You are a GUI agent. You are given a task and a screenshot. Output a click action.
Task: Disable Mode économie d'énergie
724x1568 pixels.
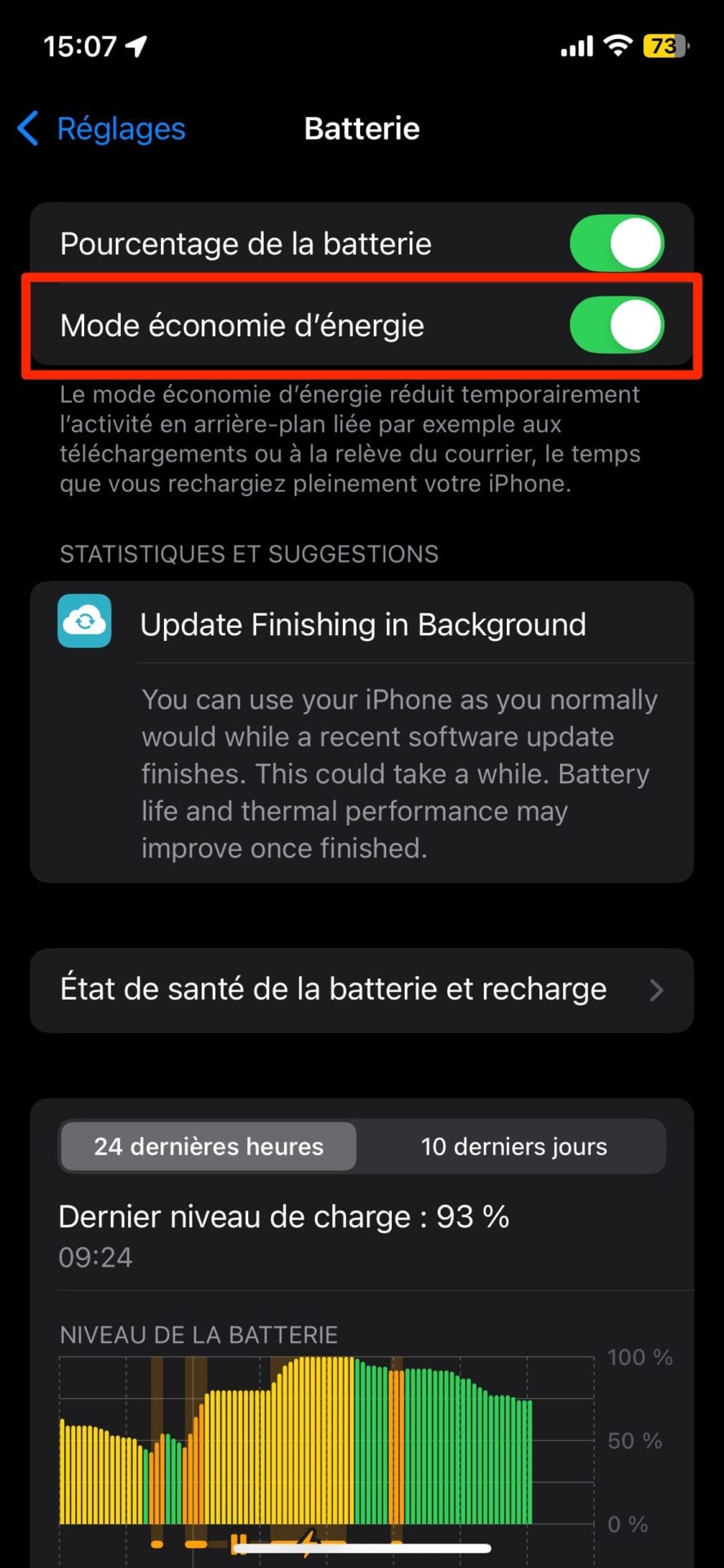tap(616, 325)
